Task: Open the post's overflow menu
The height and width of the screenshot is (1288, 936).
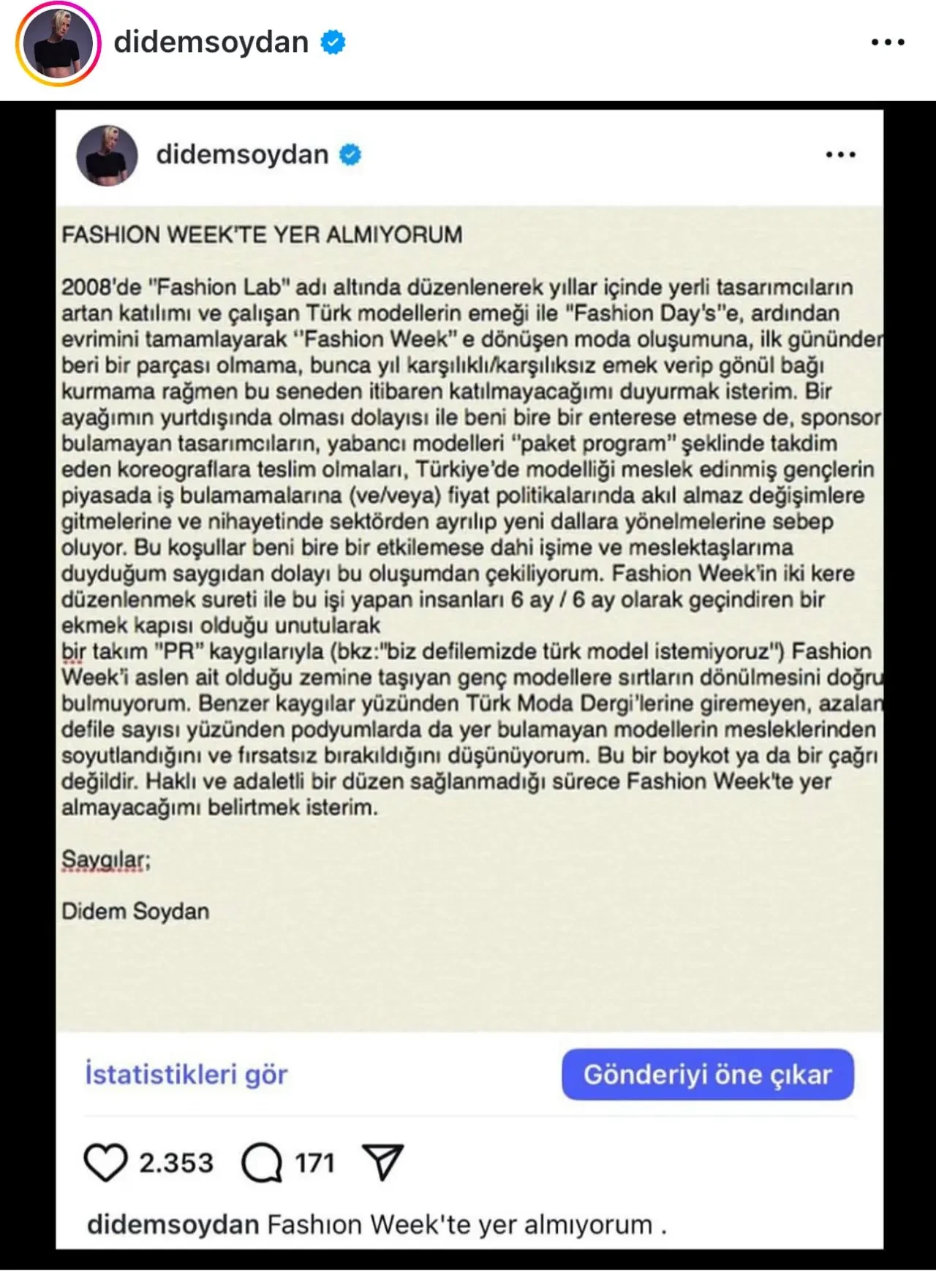Action: (888, 43)
